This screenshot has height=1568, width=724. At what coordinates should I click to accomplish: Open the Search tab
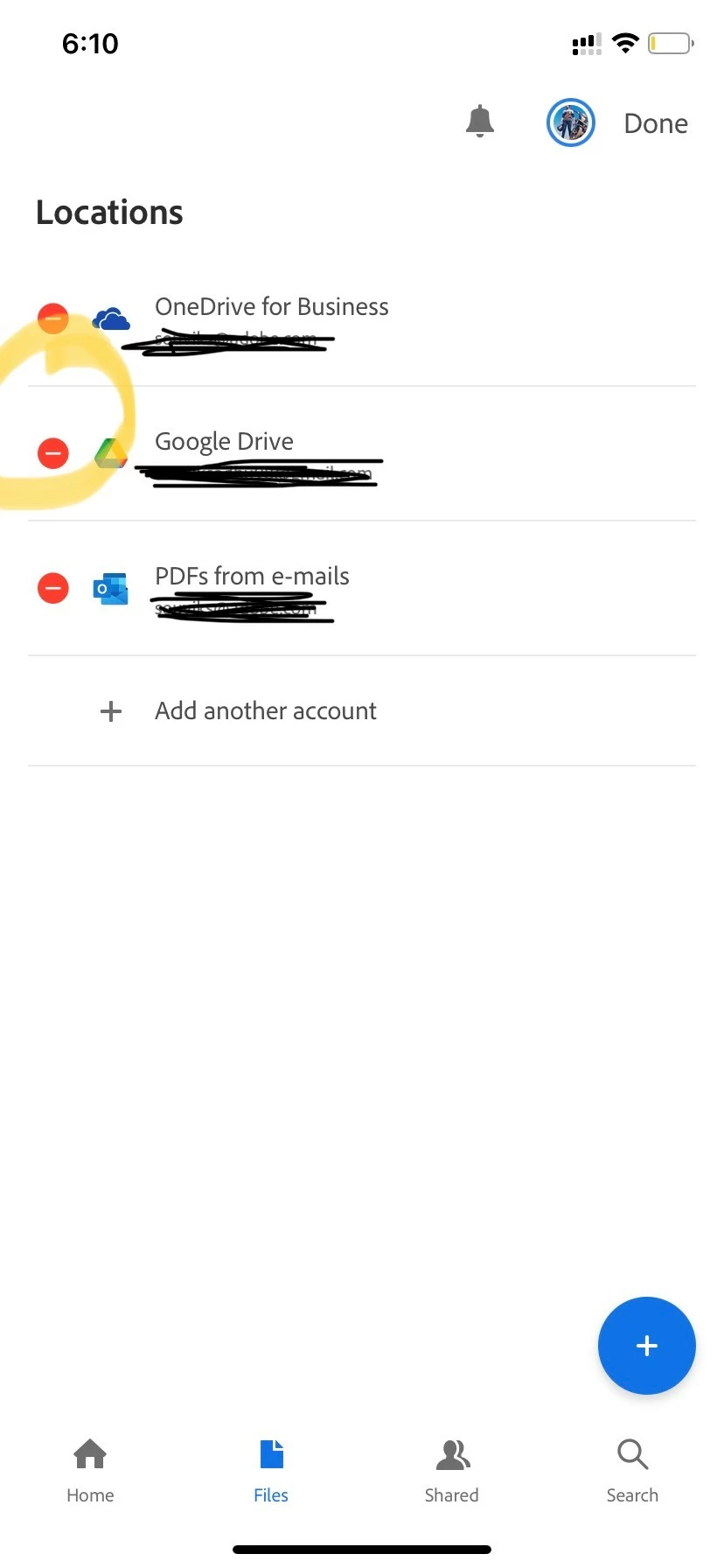pos(632,1470)
